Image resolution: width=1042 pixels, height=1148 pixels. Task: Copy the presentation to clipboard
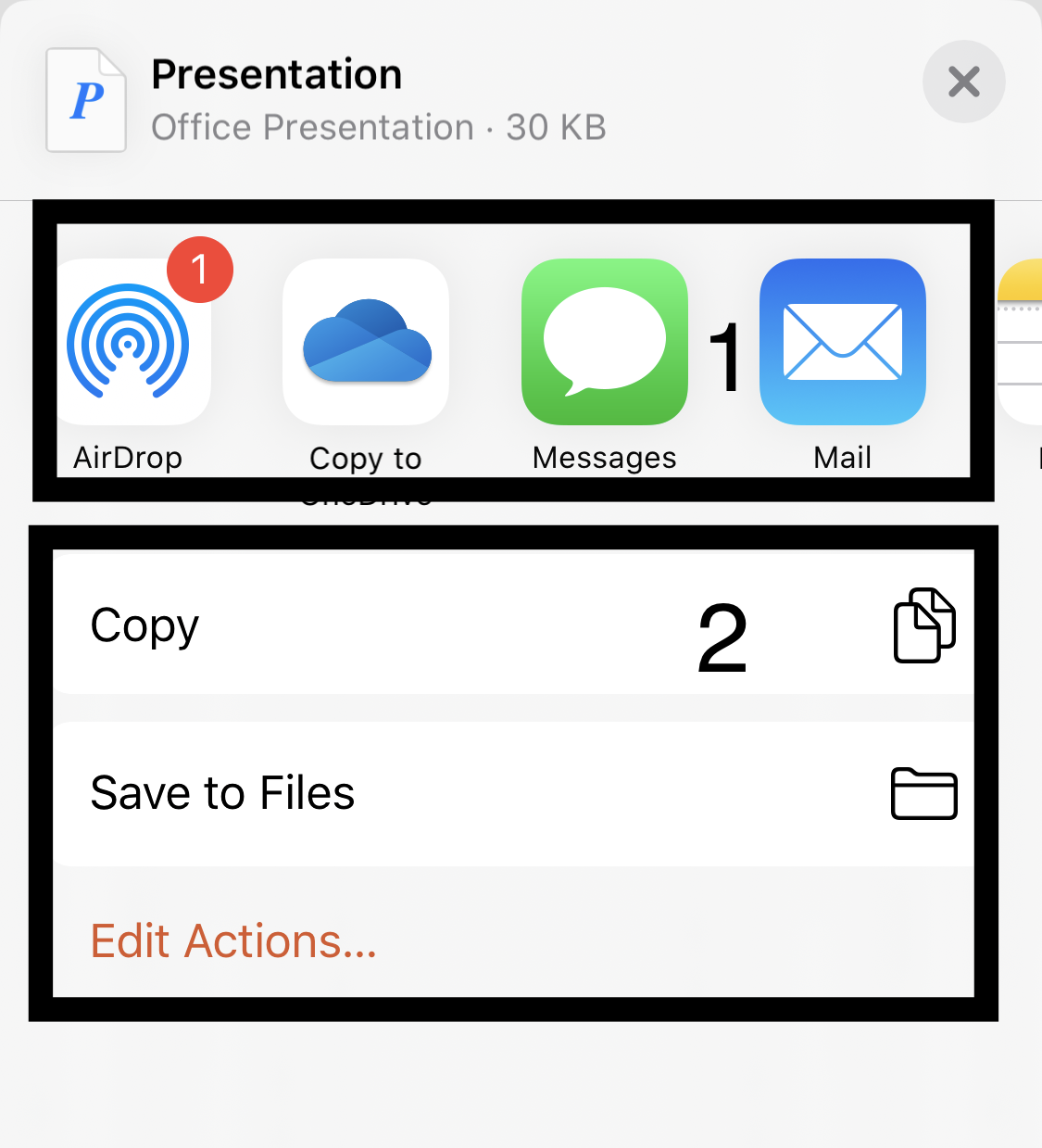coord(370,624)
